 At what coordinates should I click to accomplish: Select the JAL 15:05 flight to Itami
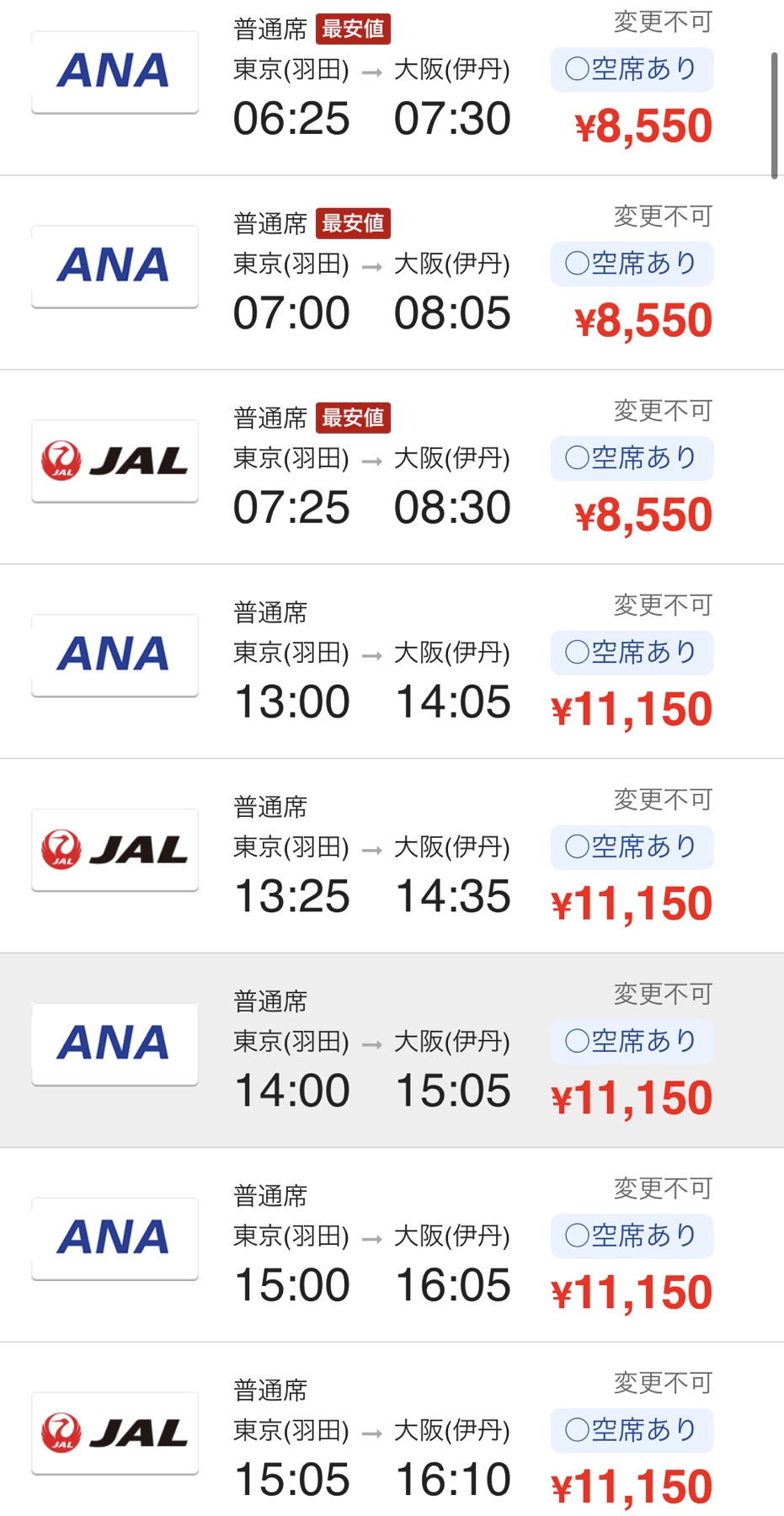coord(392,1429)
